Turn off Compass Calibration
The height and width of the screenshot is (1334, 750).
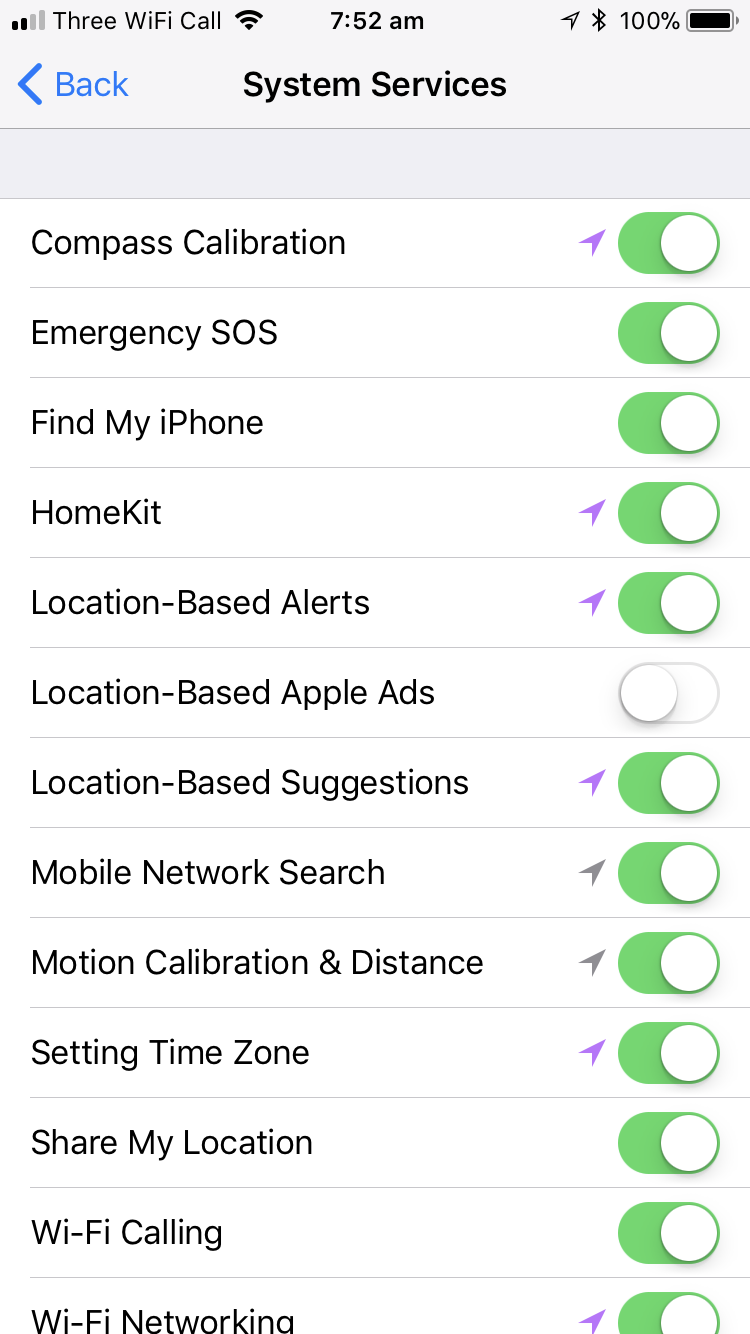[669, 243]
